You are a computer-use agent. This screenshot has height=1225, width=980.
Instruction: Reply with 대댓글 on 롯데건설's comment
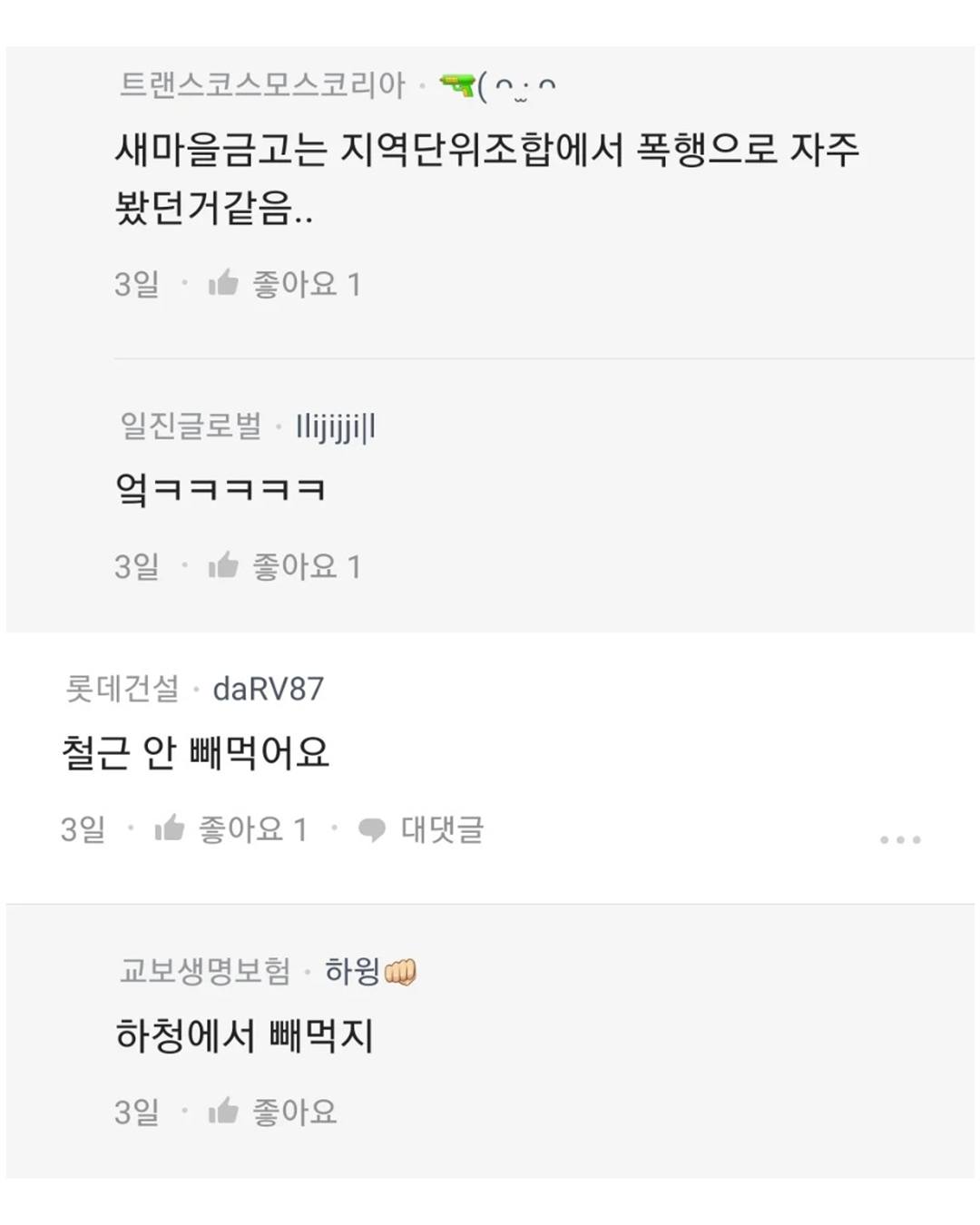click(423, 828)
